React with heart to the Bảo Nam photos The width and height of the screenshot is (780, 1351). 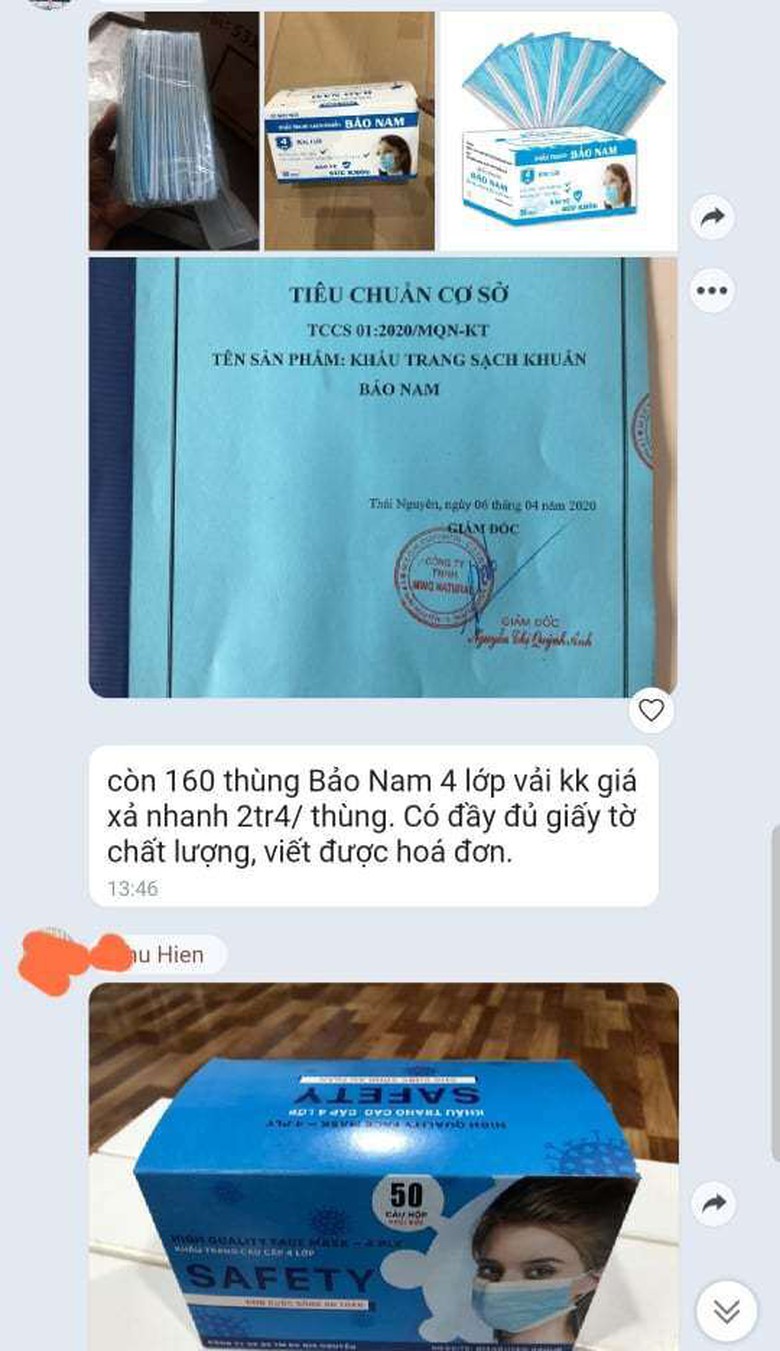pos(651,710)
